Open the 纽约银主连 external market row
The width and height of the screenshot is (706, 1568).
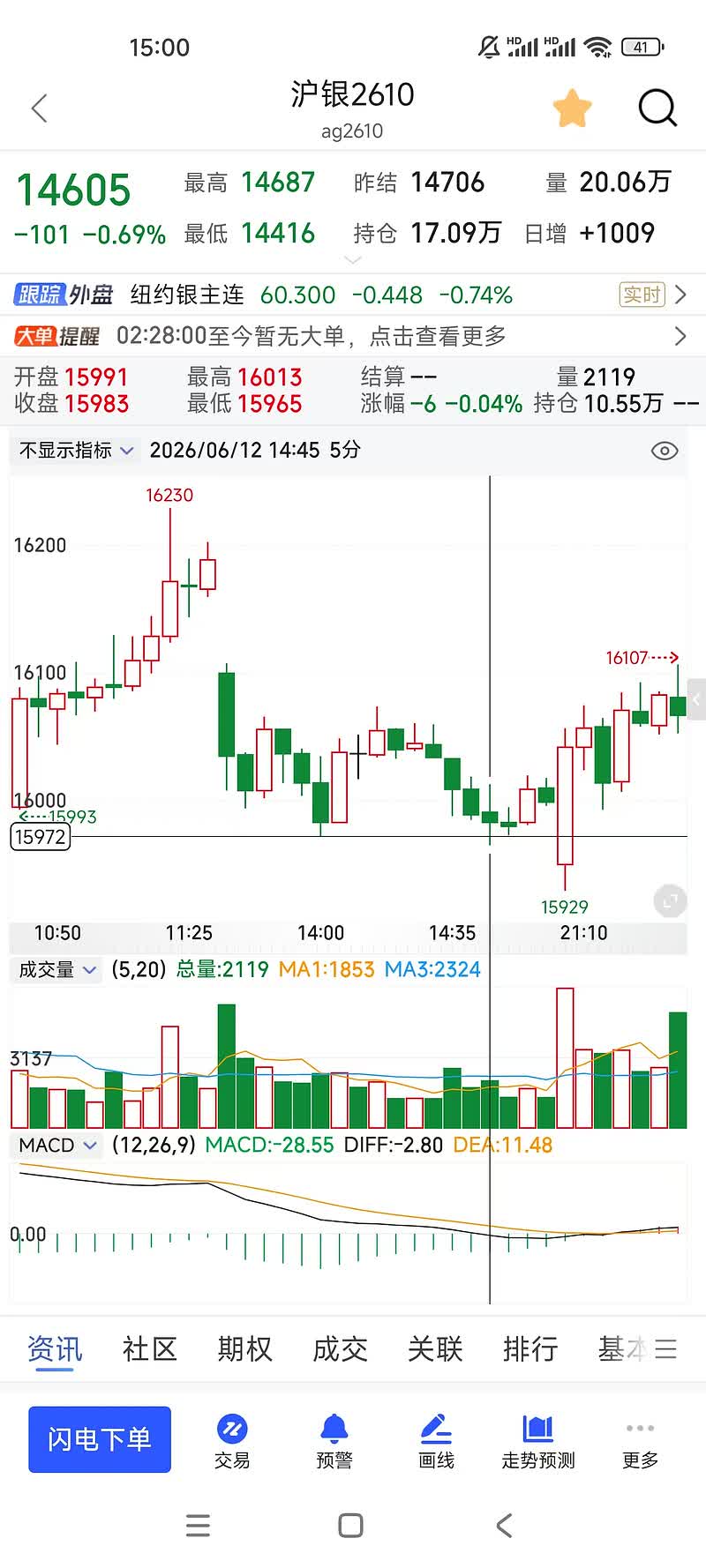click(x=353, y=295)
